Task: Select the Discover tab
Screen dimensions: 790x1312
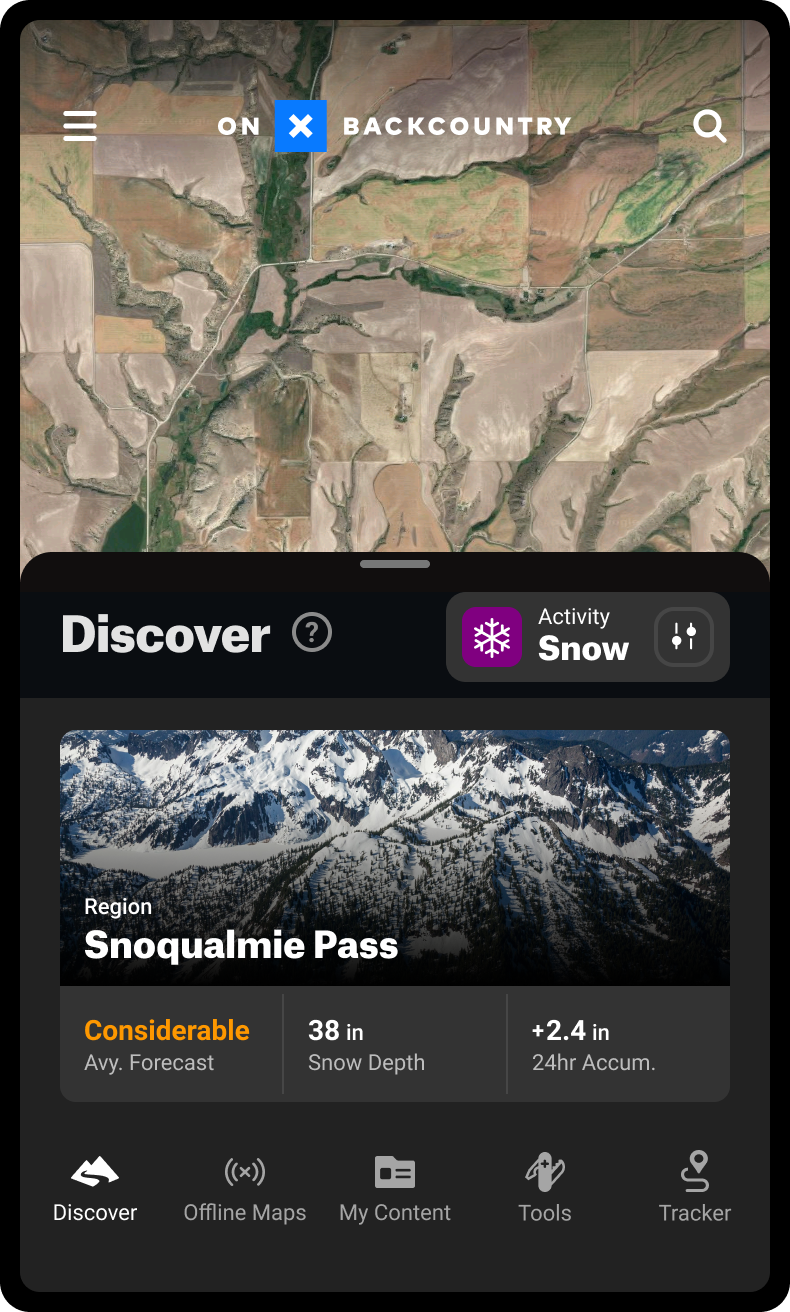Action: point(95,1190)
